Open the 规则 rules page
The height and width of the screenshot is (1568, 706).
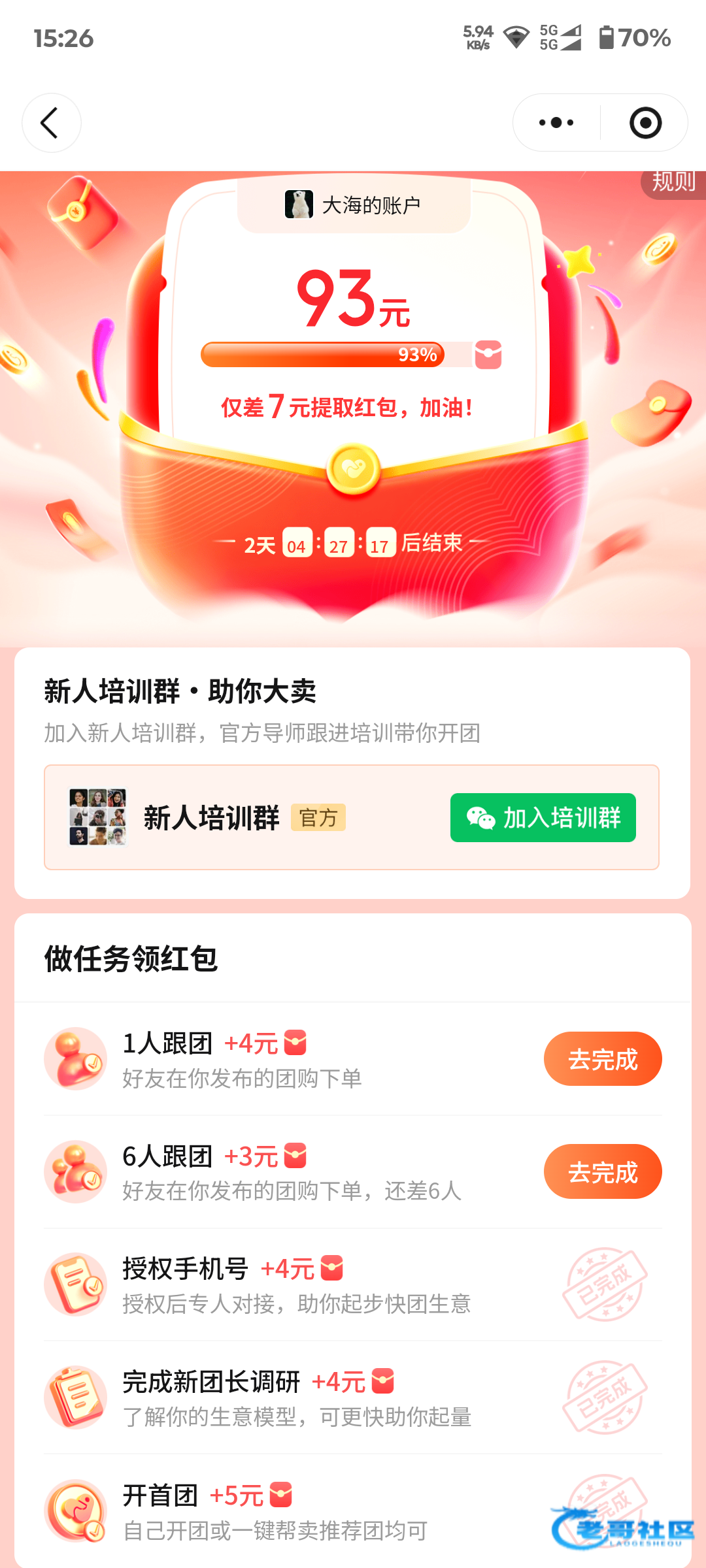click(673, 182)
